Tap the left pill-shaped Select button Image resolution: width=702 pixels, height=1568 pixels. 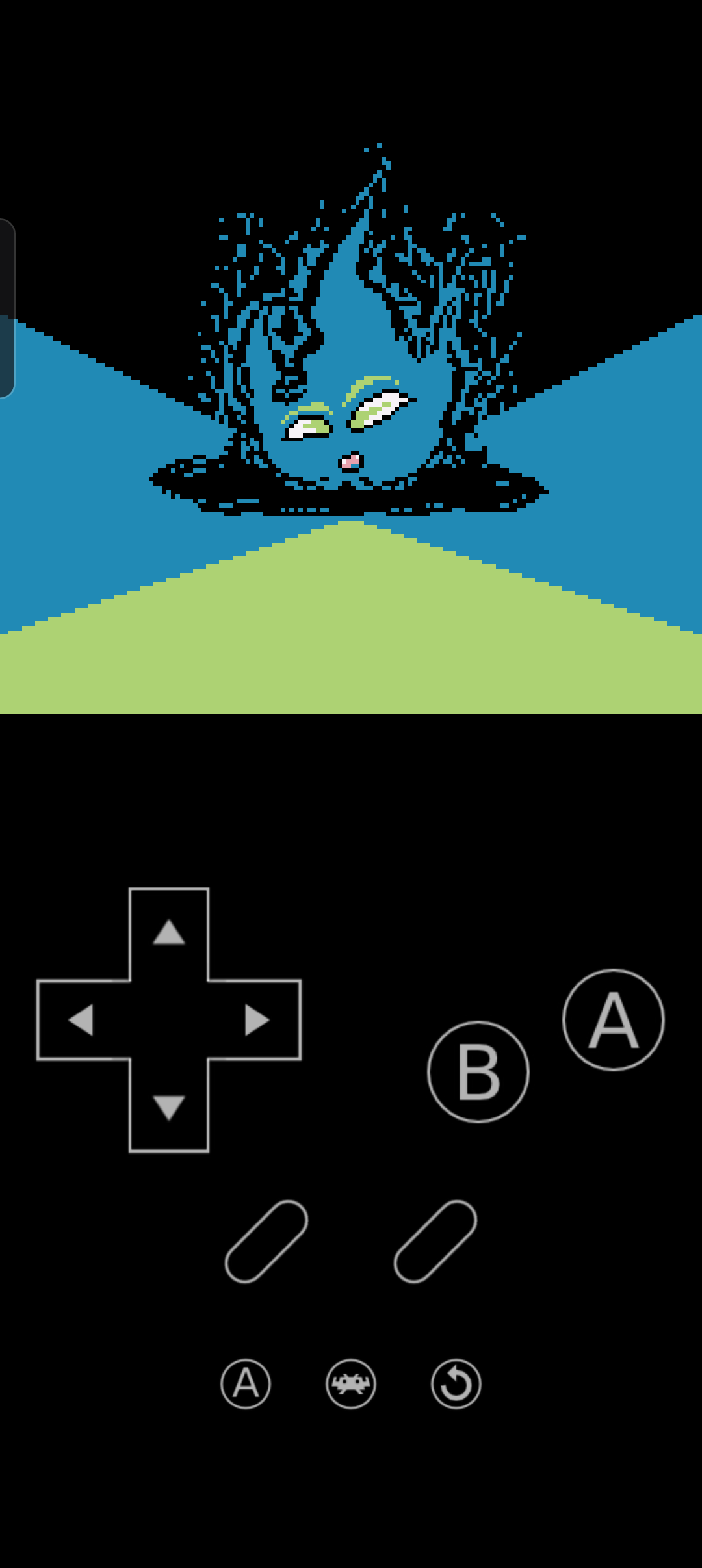coord(266,1242)
